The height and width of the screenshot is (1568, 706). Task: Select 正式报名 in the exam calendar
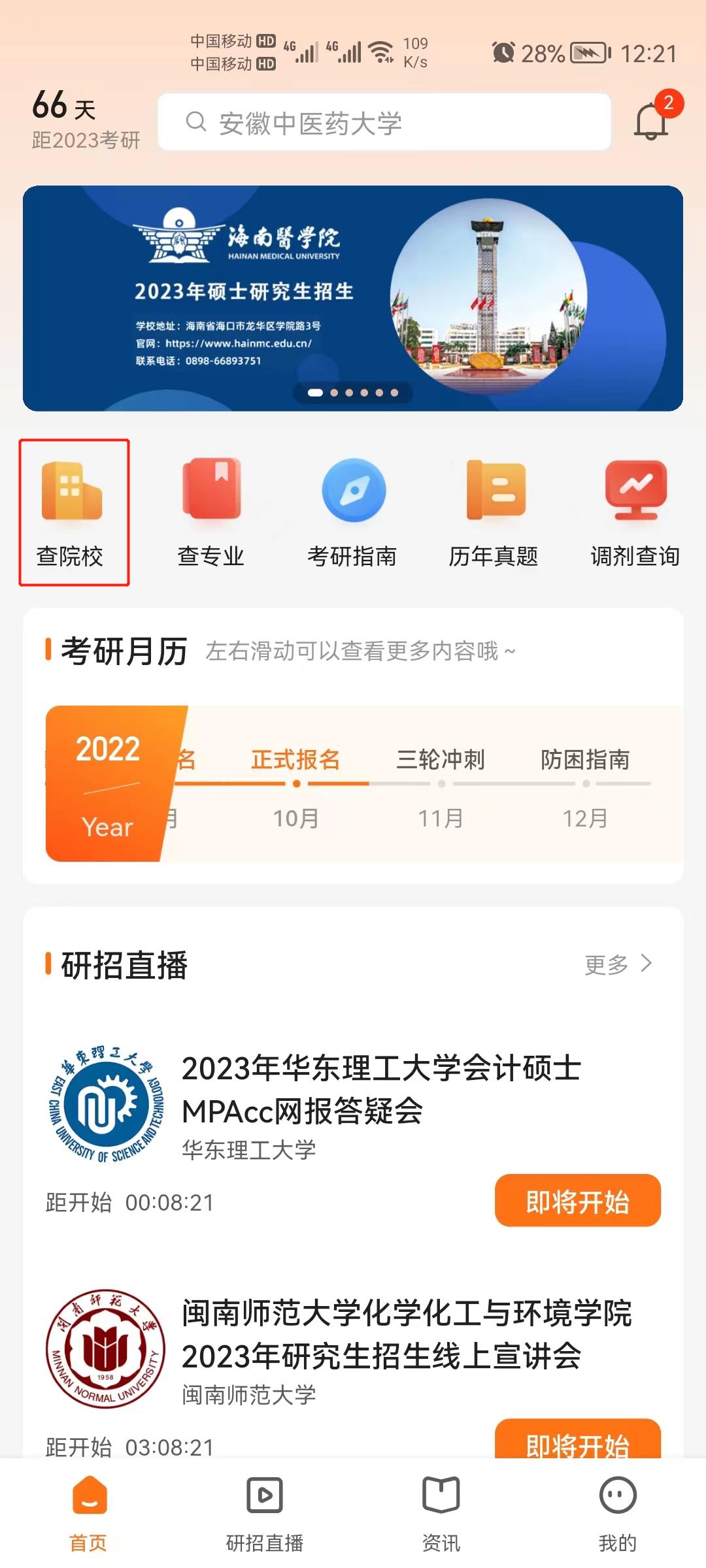[x=295, y=760]
